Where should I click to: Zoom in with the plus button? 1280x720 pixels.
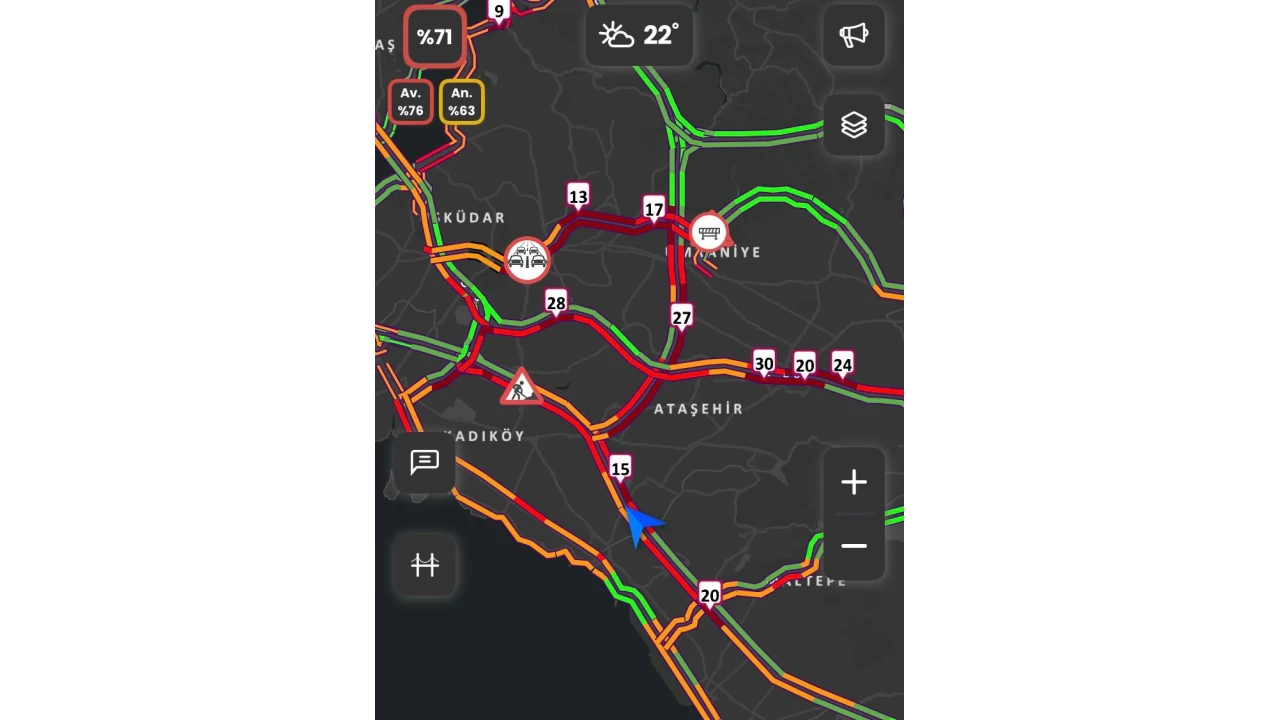[854, 484]
